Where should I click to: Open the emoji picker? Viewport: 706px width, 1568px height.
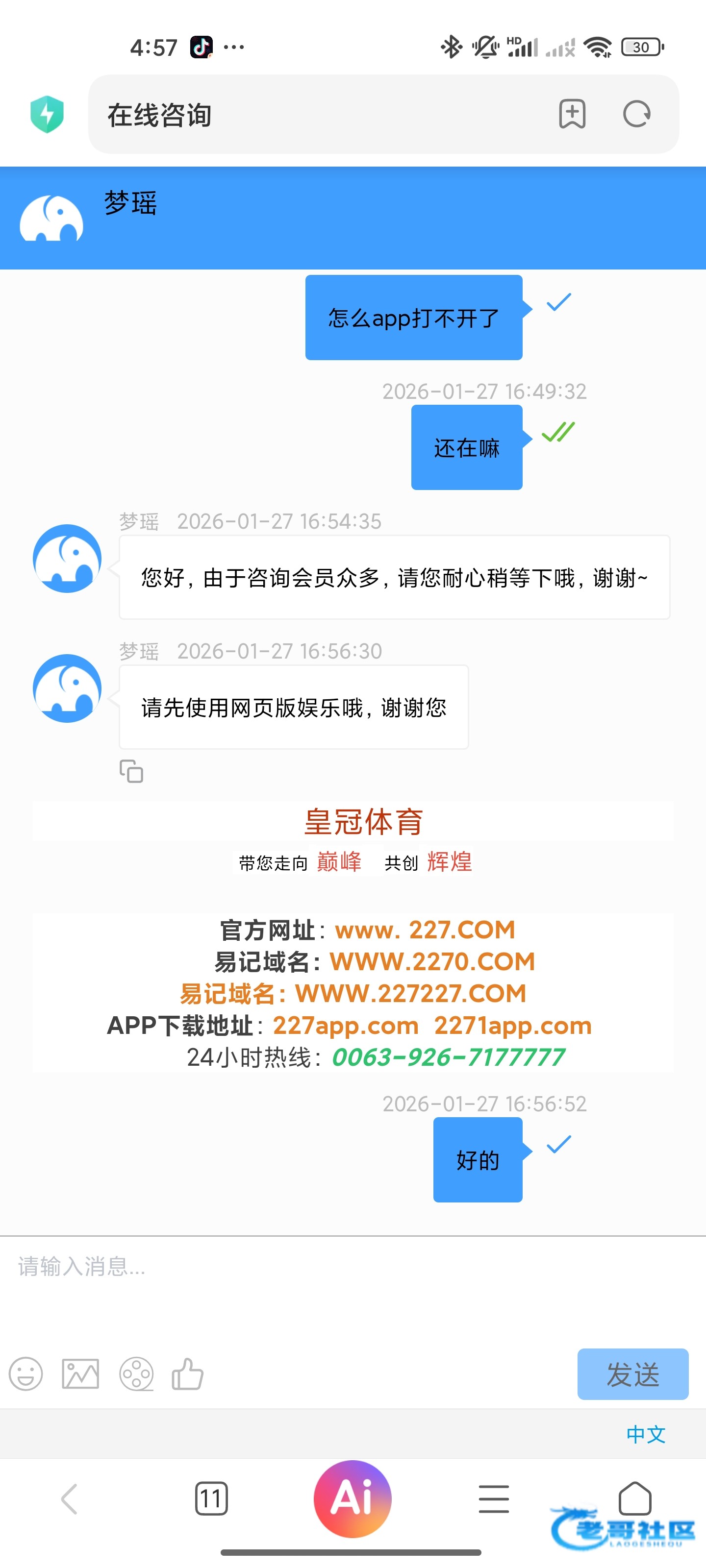coord(25,1374)
